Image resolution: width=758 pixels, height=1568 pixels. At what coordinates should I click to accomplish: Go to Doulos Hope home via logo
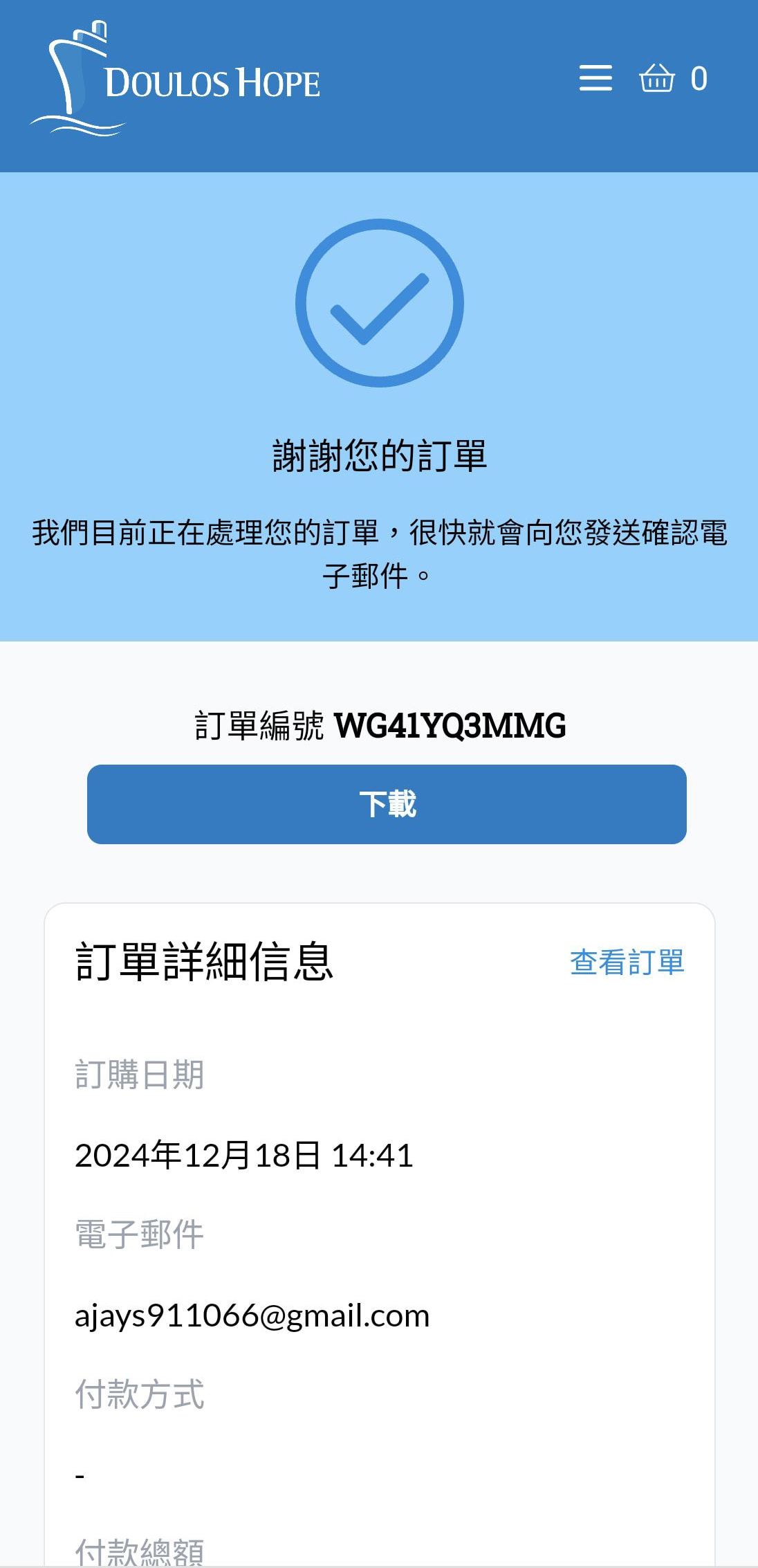click(174, 80)
